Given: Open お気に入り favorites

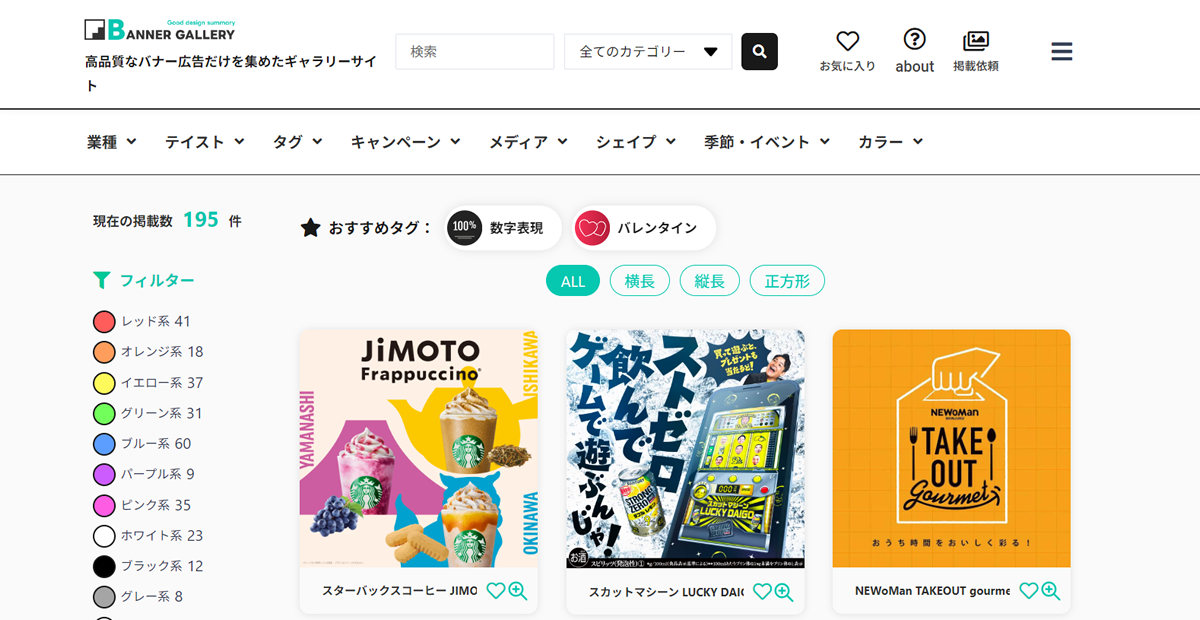Looking at the screenshot, I should (x=847, y=51).
